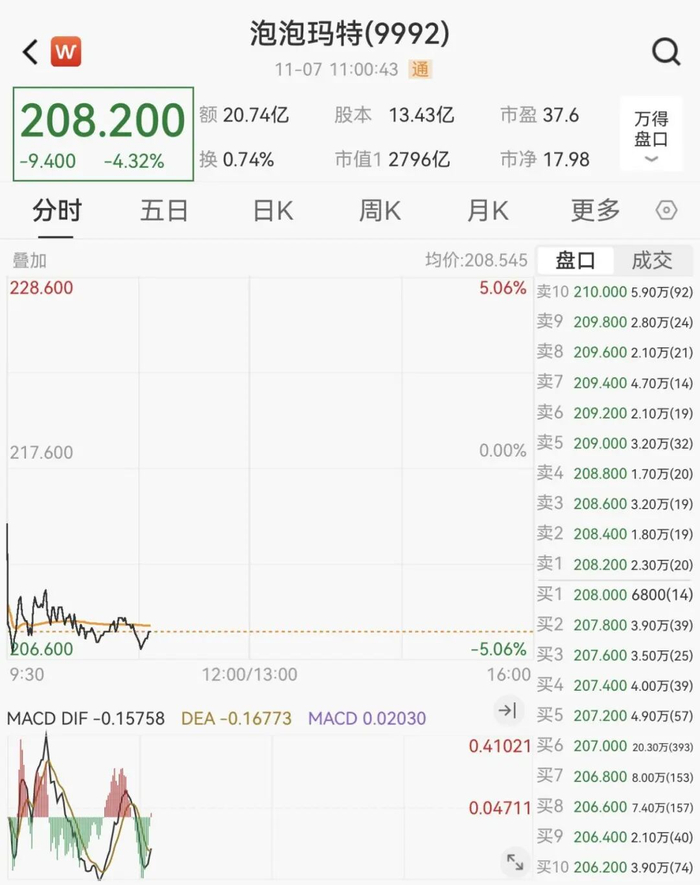Open the 更多 chart options
This screenshot has width=700, height=885.
tap(595, 211)
